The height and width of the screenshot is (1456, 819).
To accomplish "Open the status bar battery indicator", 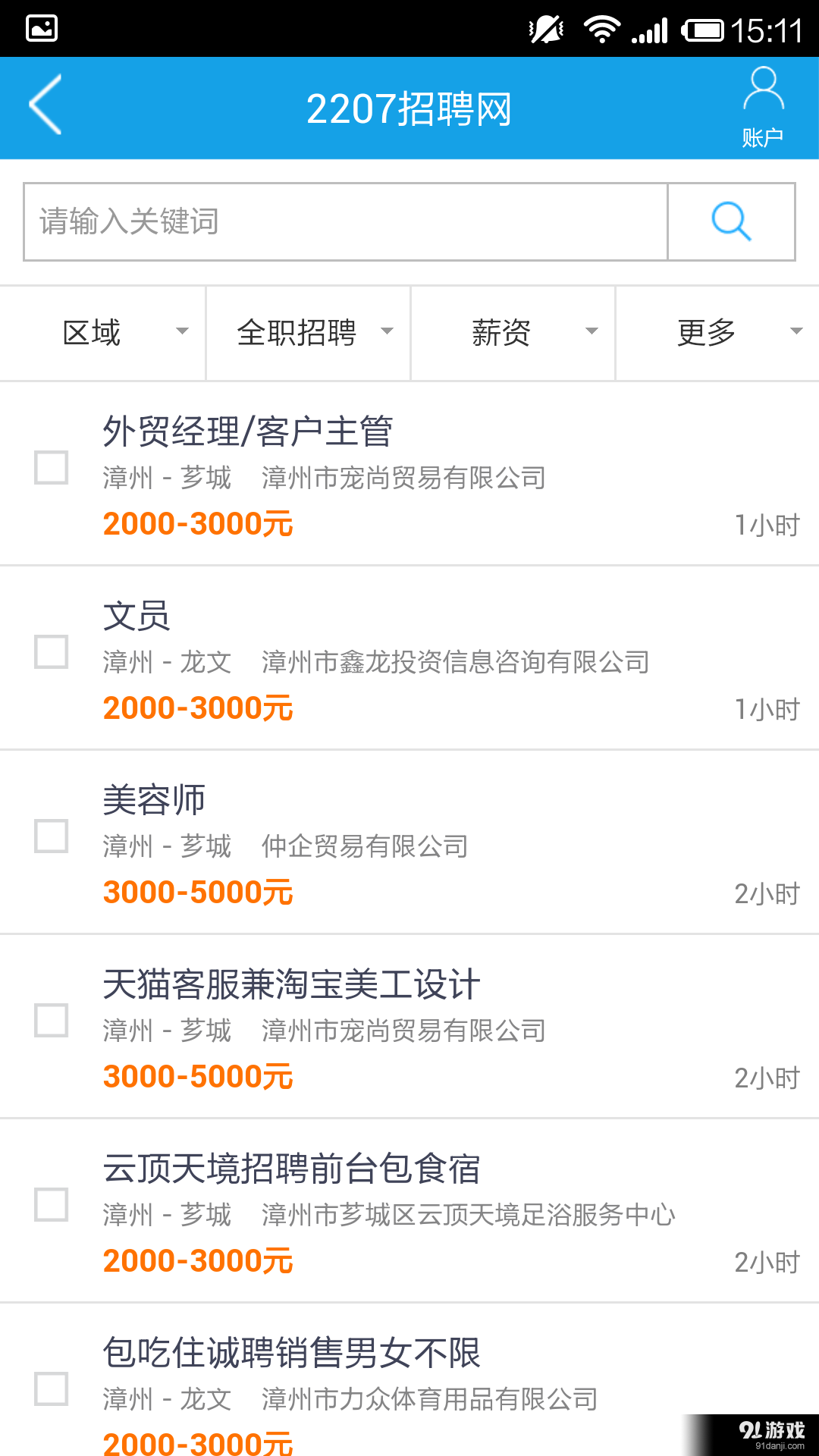I will (x=705, y=28).
